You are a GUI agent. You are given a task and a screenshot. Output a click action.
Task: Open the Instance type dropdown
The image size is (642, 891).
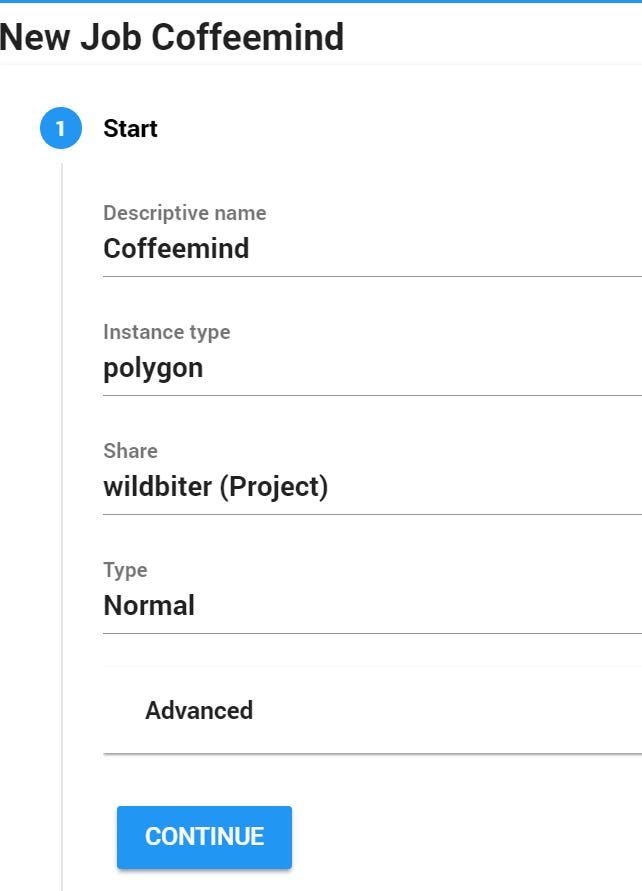click(370, 368)
